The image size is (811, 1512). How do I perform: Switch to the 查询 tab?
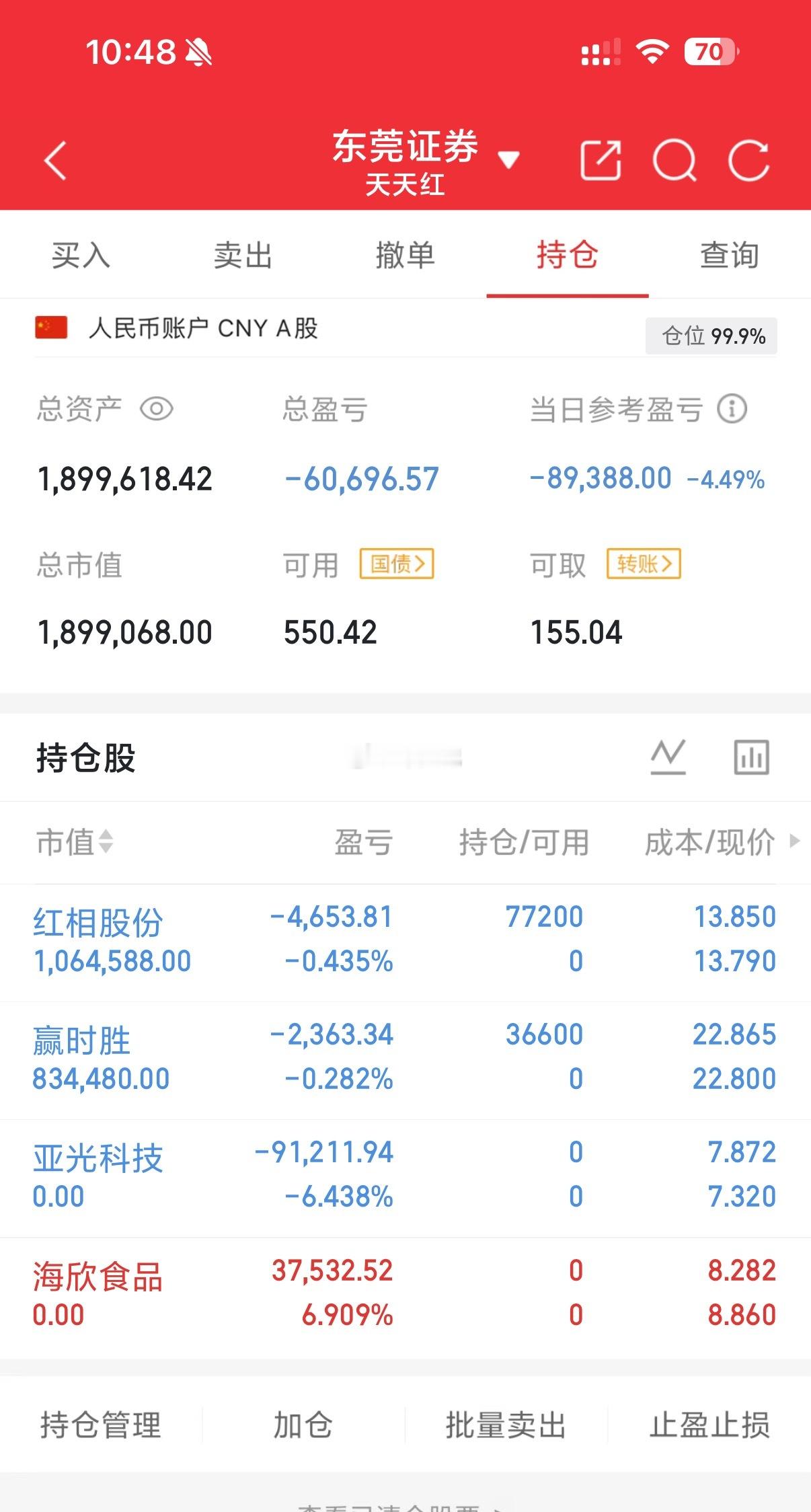(729, 256)
